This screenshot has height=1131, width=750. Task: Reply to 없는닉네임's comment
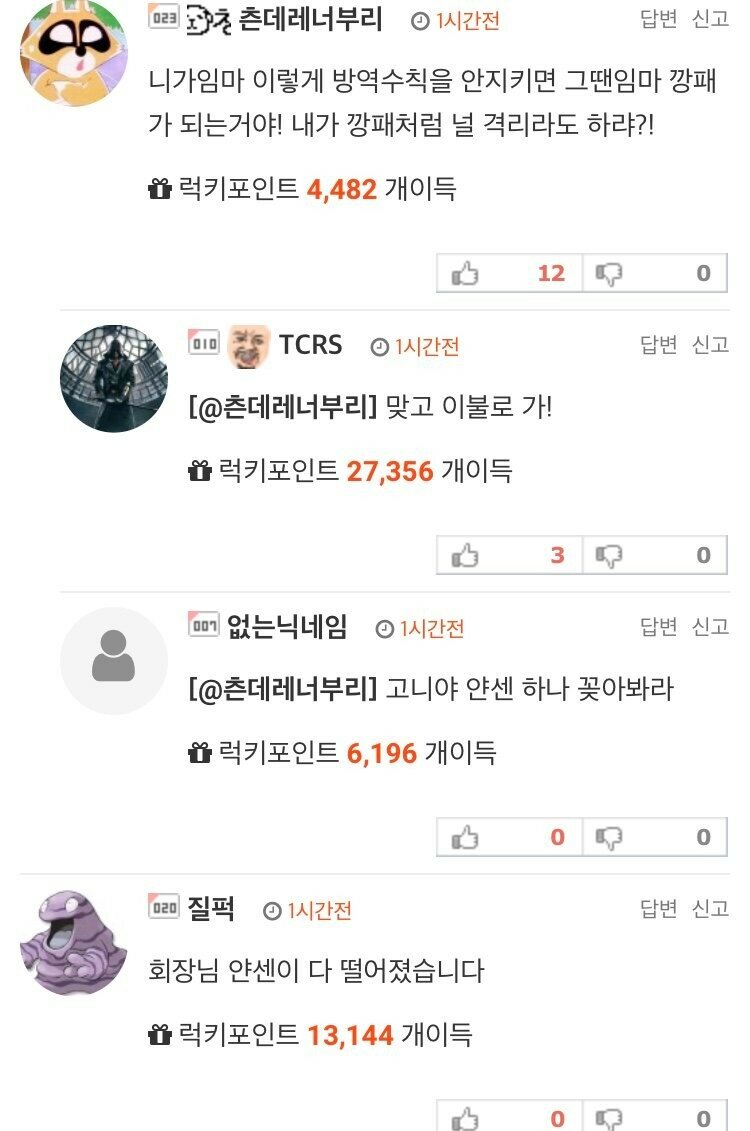pos(658,626)
